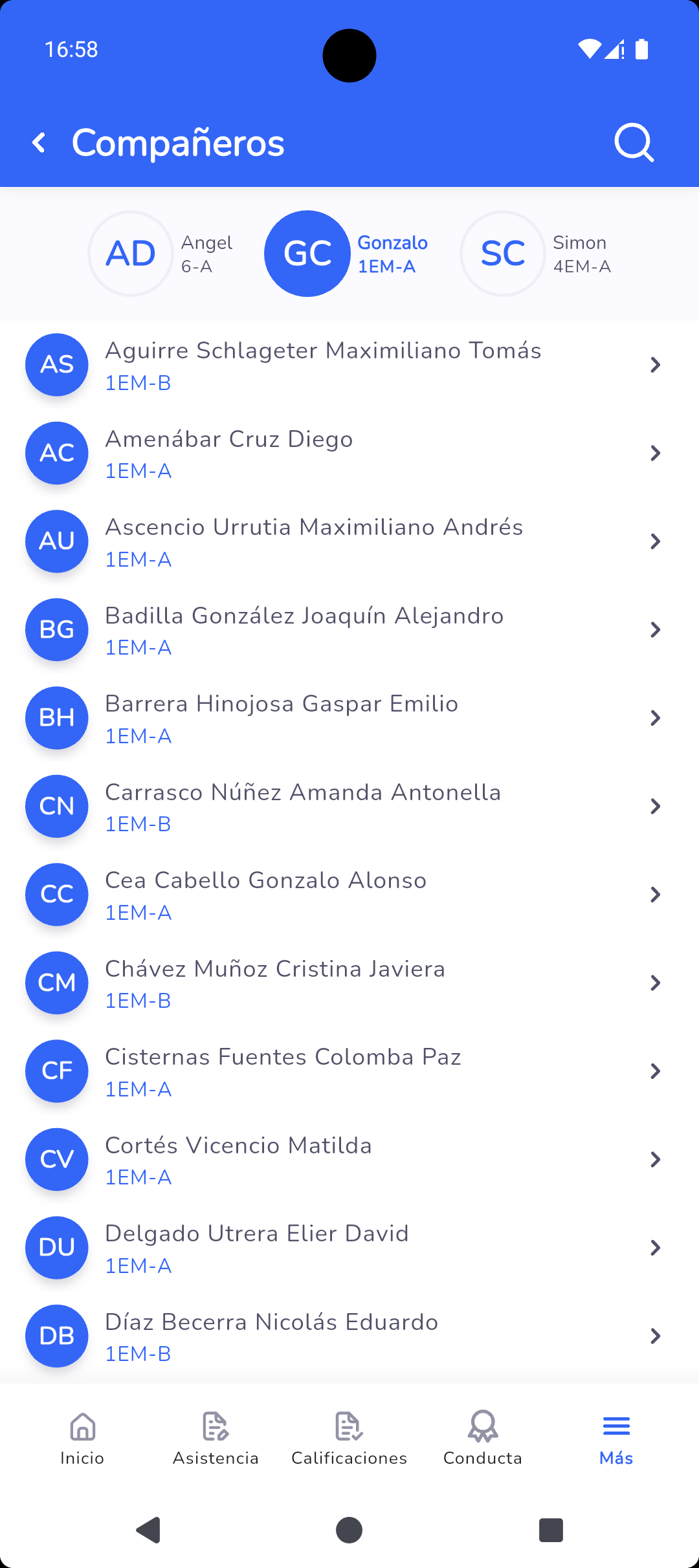Open Cisternas Fuentes Colomba Paz

tap(349, 1071)
